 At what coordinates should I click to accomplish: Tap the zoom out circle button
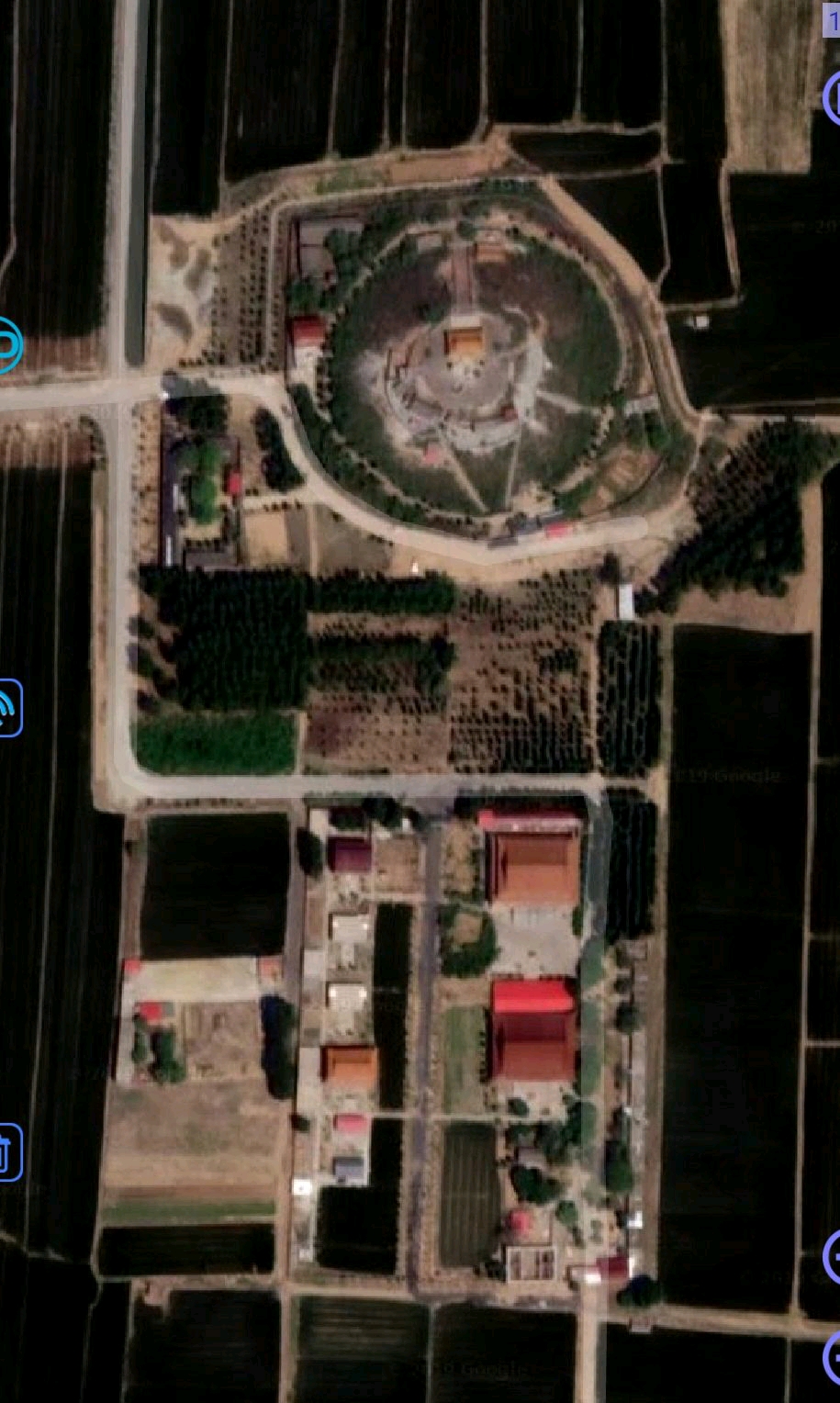(834, 1355)
